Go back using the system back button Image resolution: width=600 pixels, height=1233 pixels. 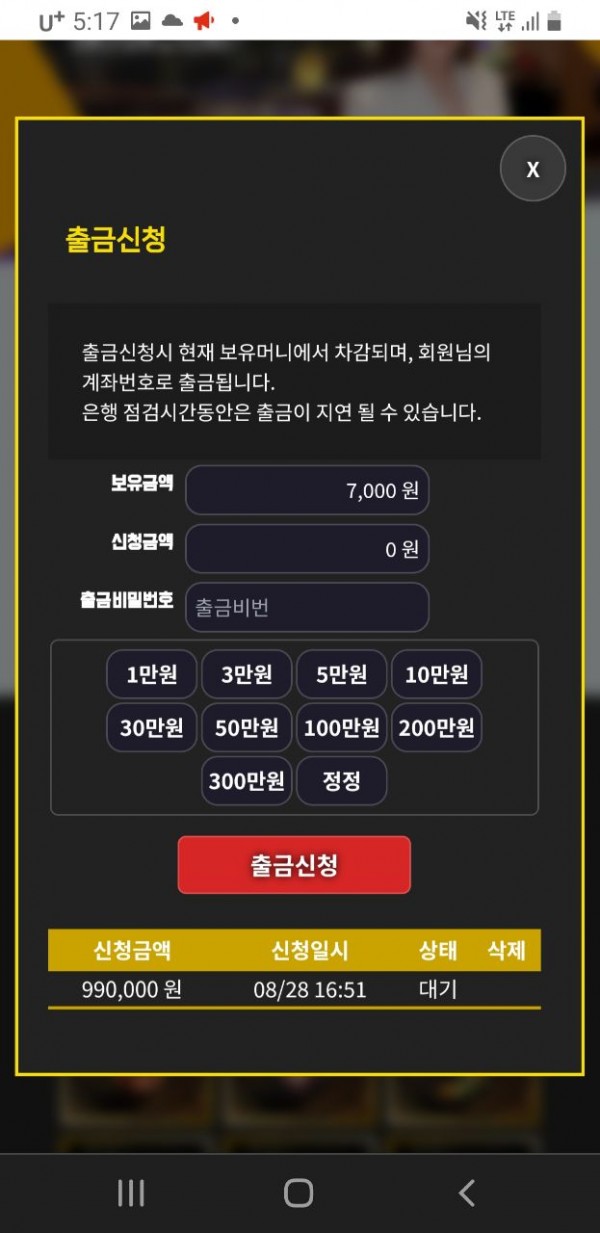click(466, 1192)
